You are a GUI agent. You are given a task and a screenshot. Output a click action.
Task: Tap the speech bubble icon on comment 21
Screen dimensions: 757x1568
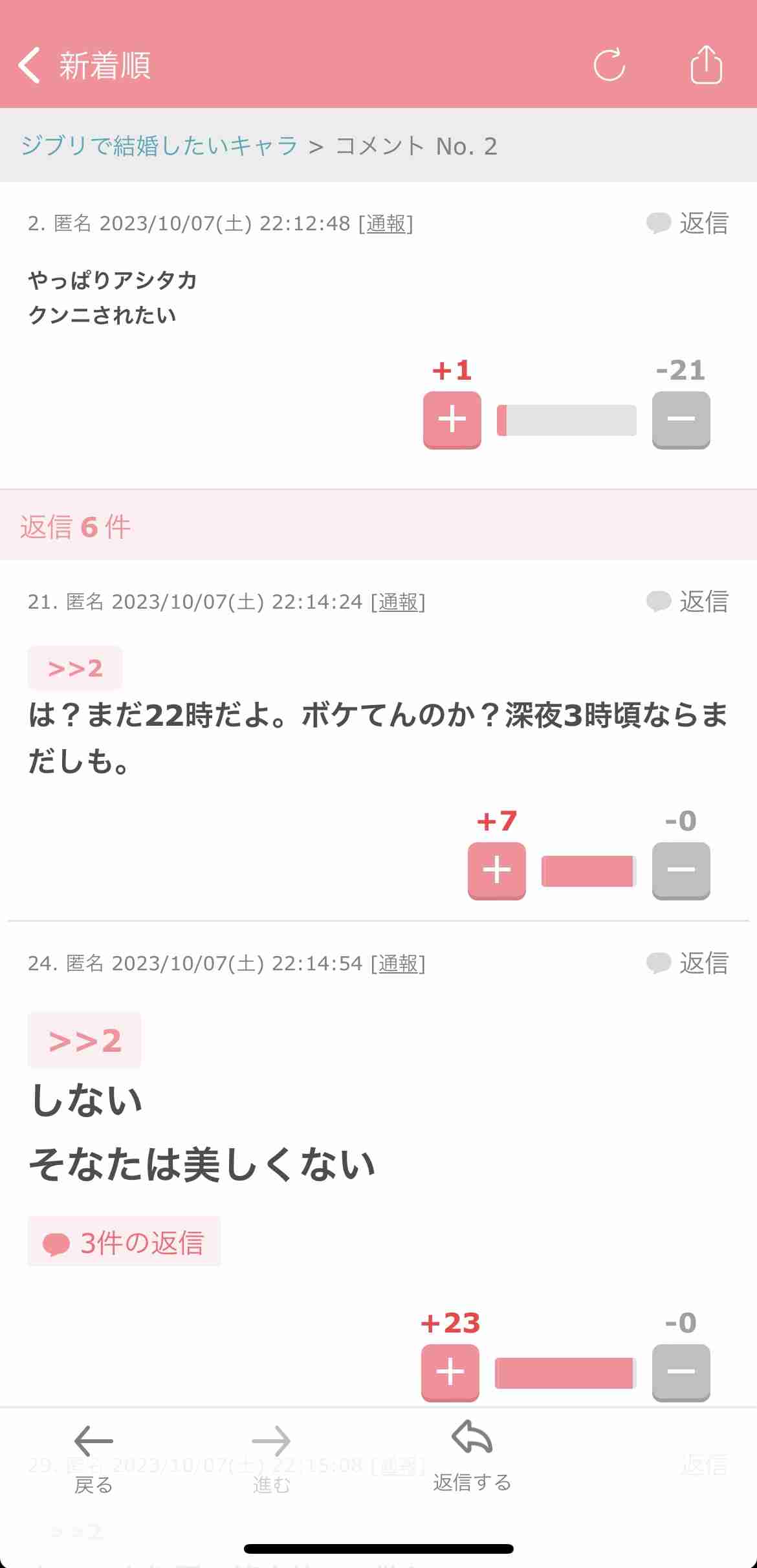657,602
